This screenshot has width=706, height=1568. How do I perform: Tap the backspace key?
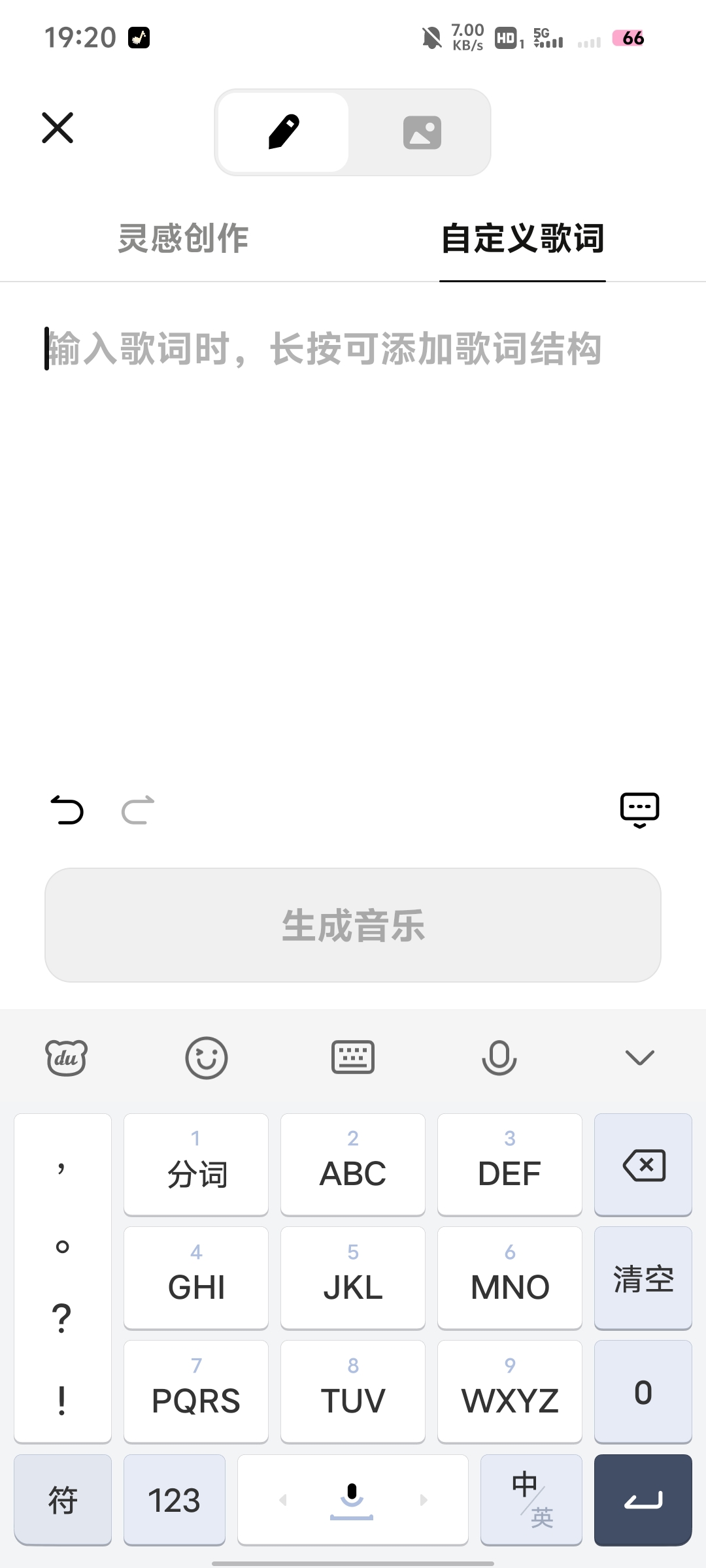click(x=643, y=1165)
